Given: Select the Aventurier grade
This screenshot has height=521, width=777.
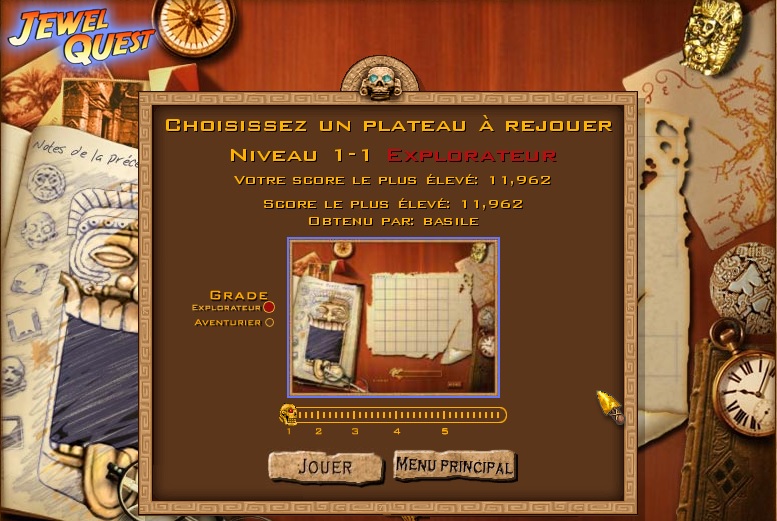Looking at the screenshot, I should tap(269, 322).
